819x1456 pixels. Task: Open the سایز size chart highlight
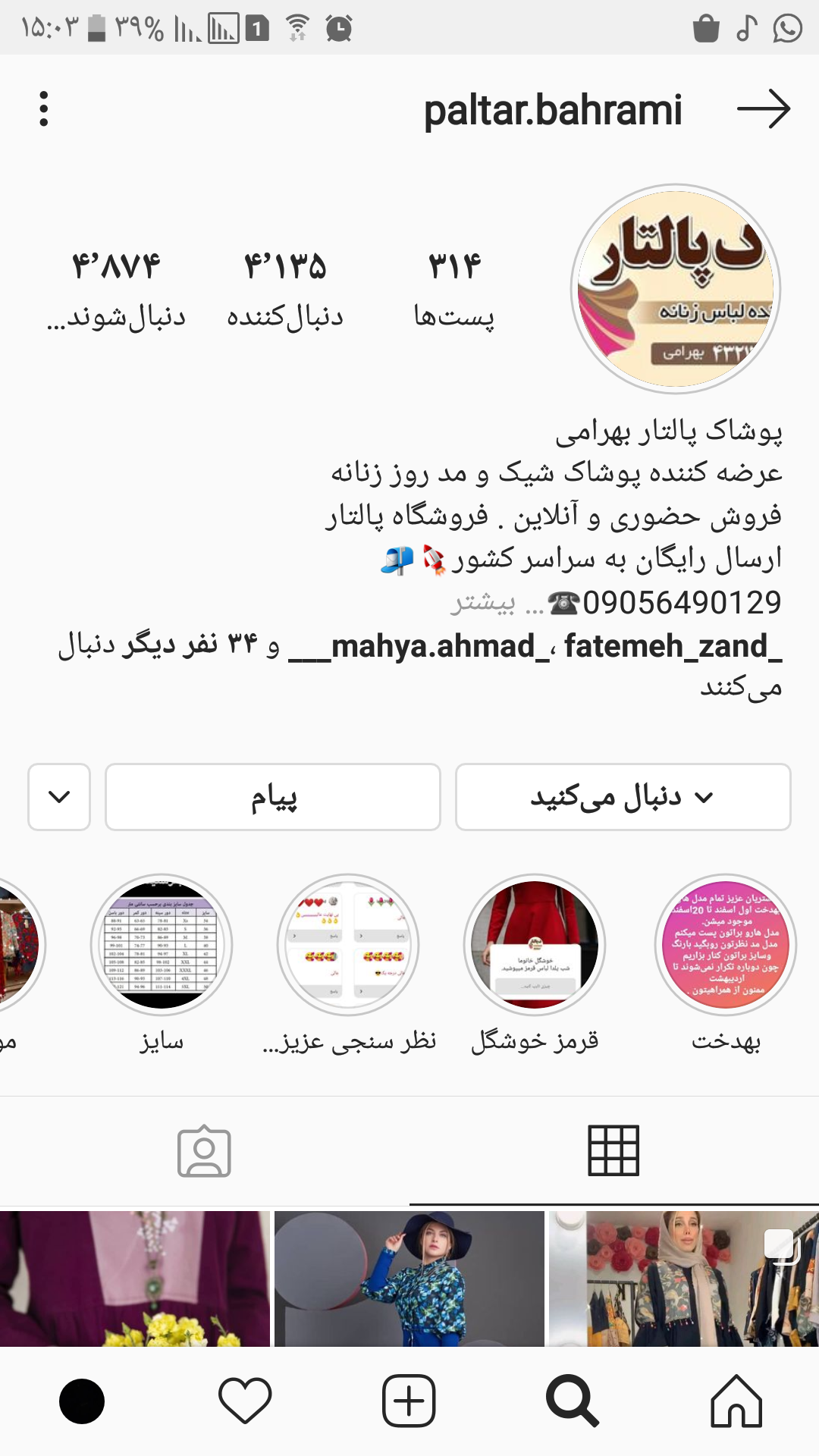(162, 945)
